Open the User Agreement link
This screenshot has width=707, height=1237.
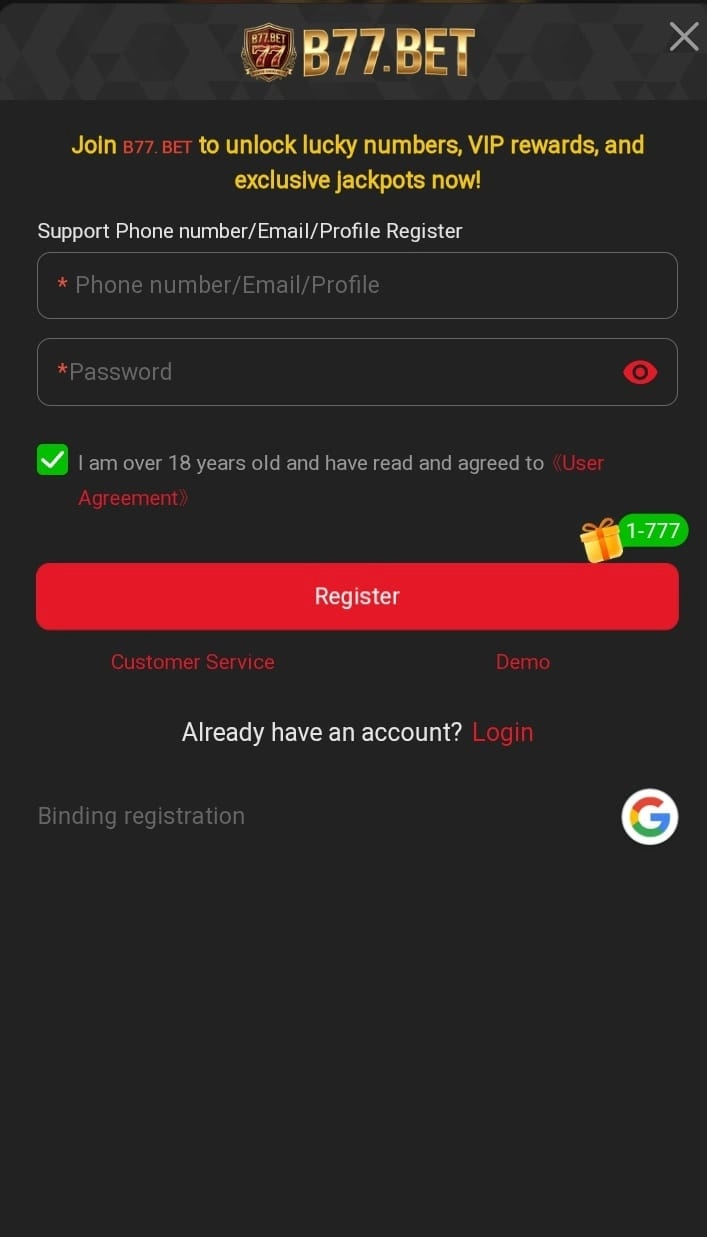(x=341, y=480)
